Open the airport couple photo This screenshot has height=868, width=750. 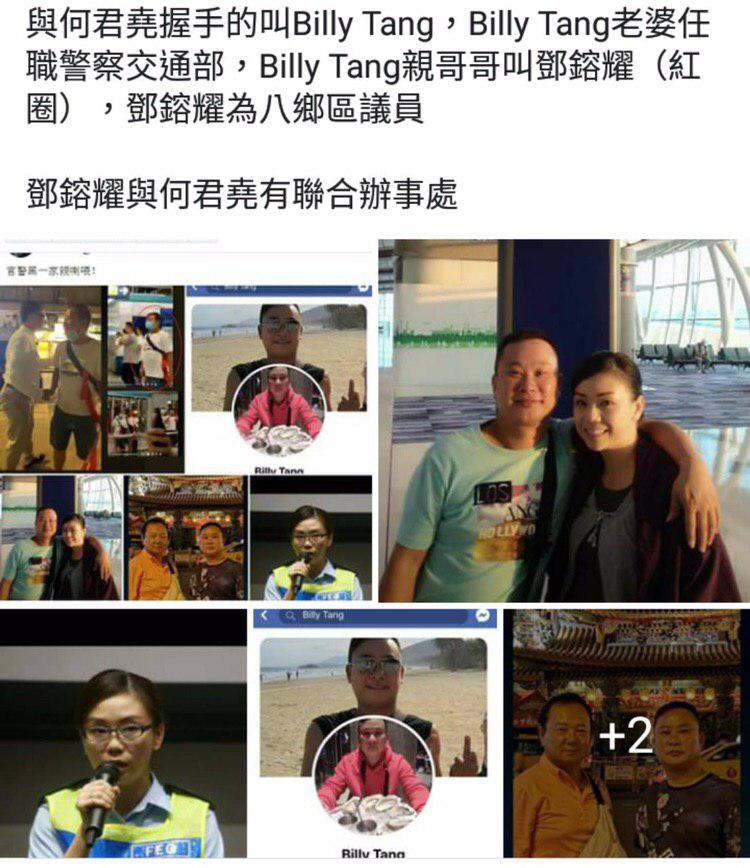pyautogui.click(x=564, y=420)
